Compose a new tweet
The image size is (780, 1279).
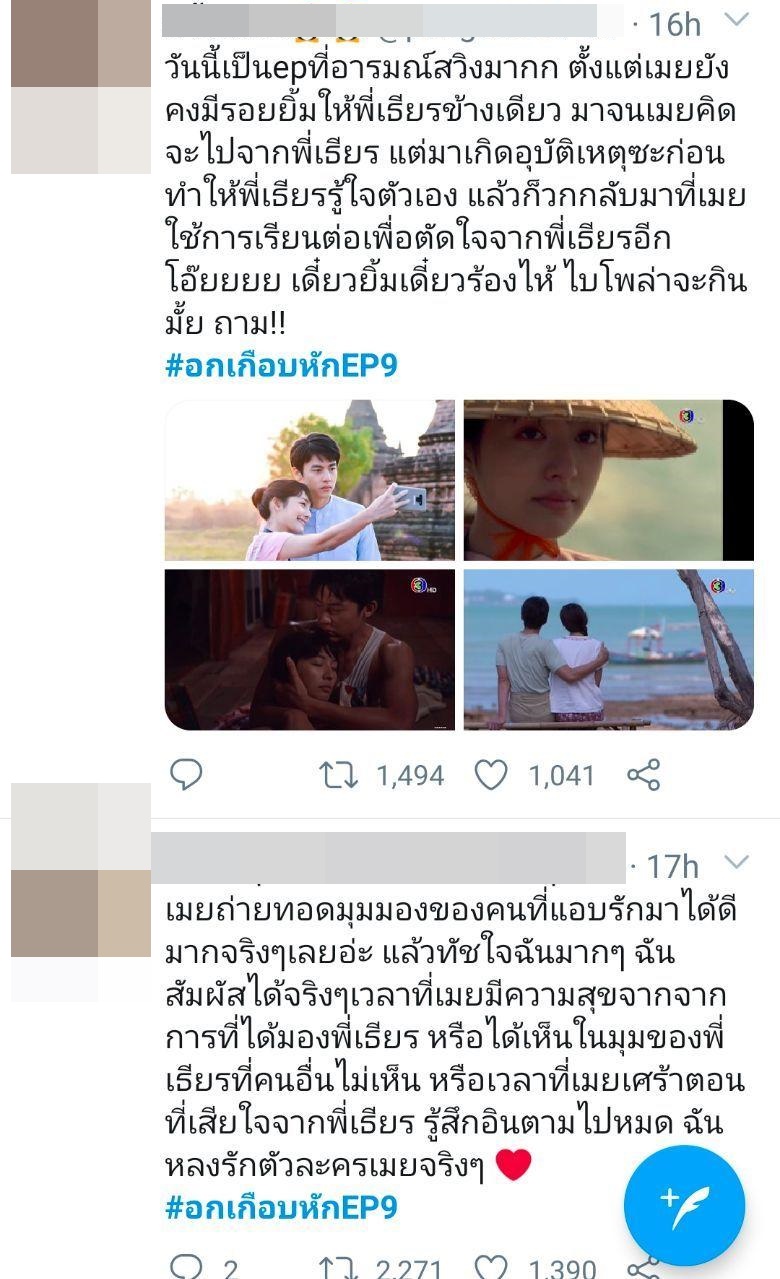[684, 1206]
